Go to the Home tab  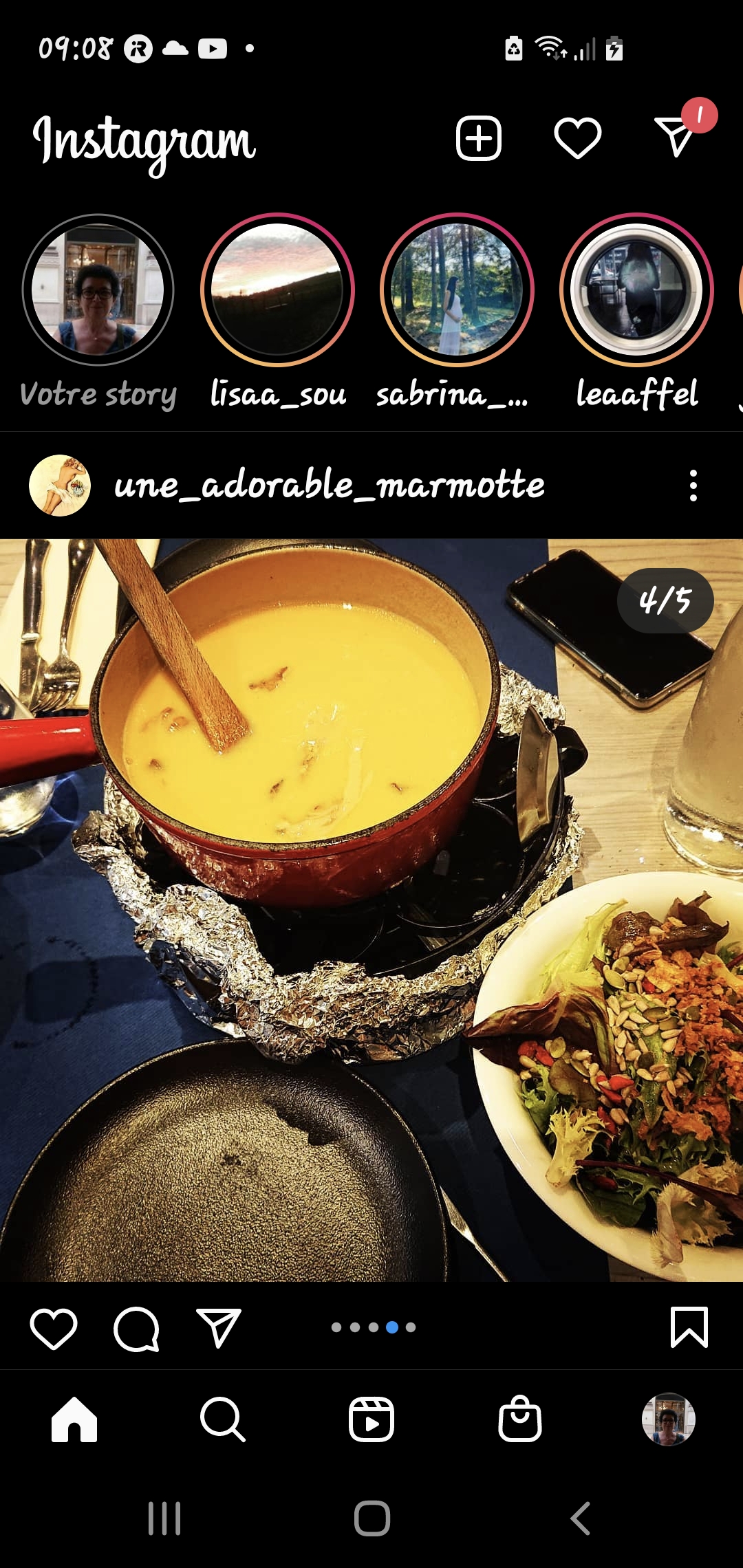74,1419
